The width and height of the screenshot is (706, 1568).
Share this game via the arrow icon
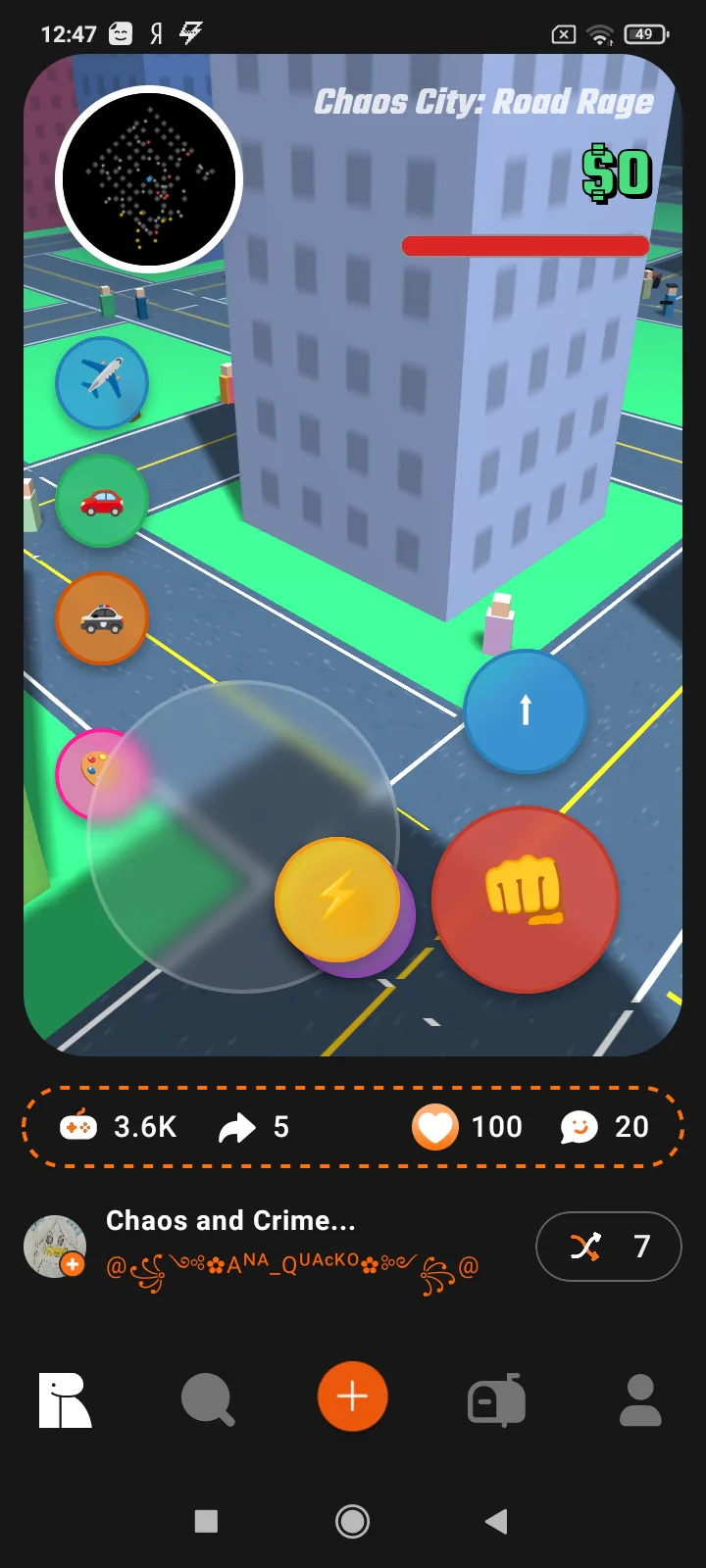click(236, 1127)
